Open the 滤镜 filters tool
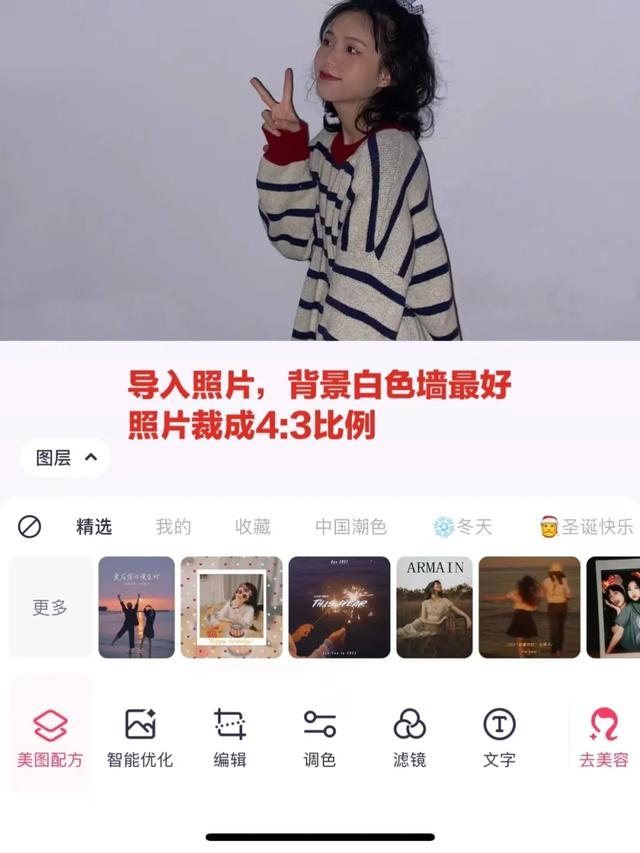This screenshot has width=640, height=853. (410, 738)
